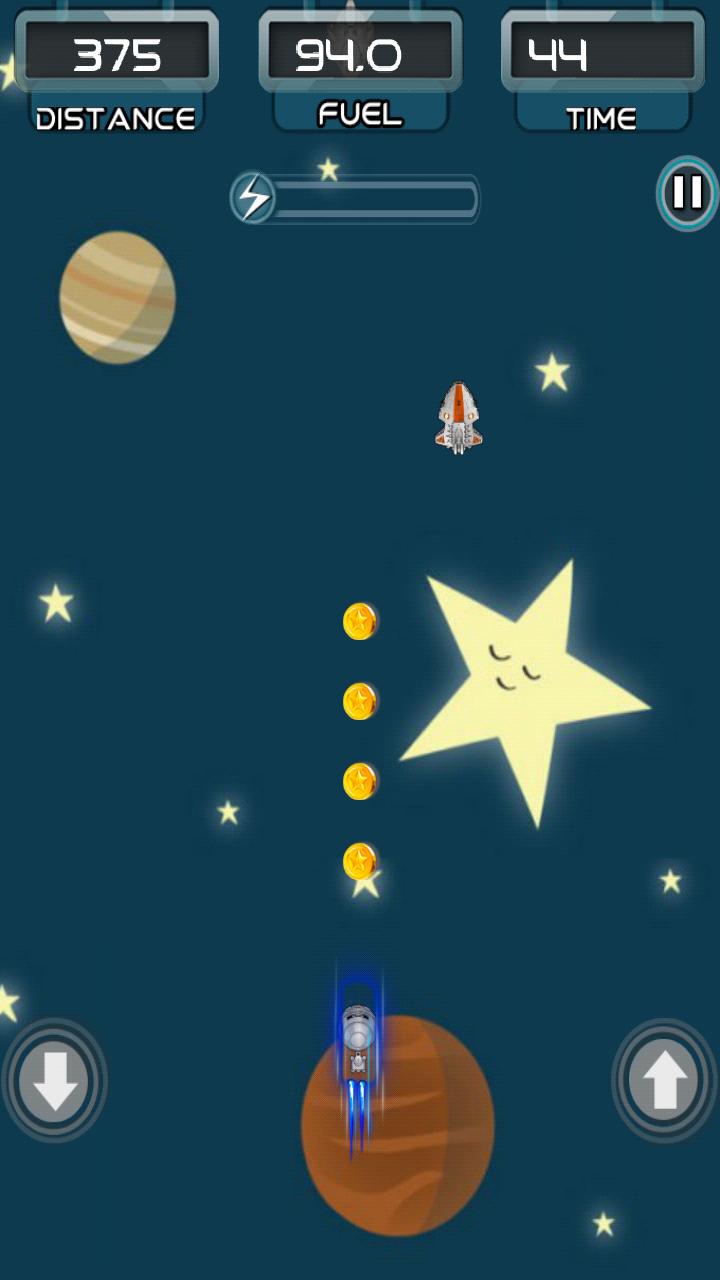
Task: Click the third coin in the column
Action: click(x=359, y=781)
